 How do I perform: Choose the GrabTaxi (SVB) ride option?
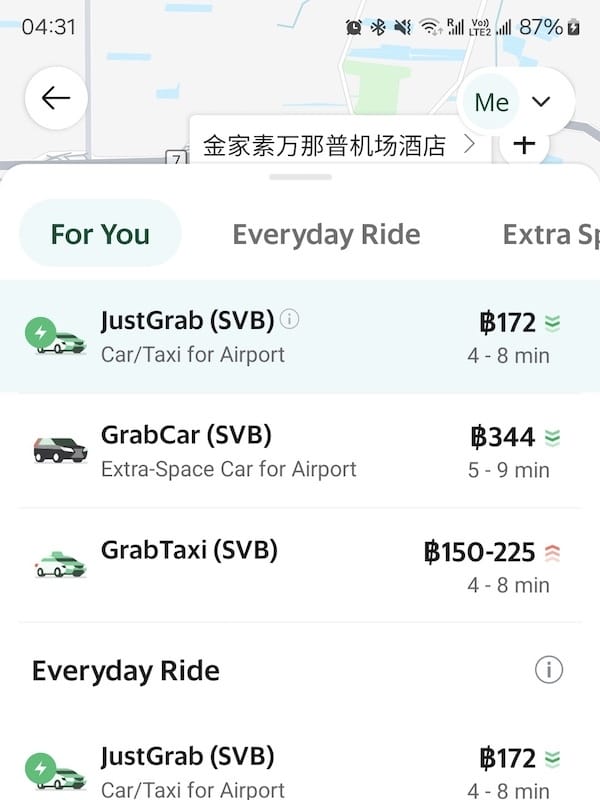click(x=300, y=565)
